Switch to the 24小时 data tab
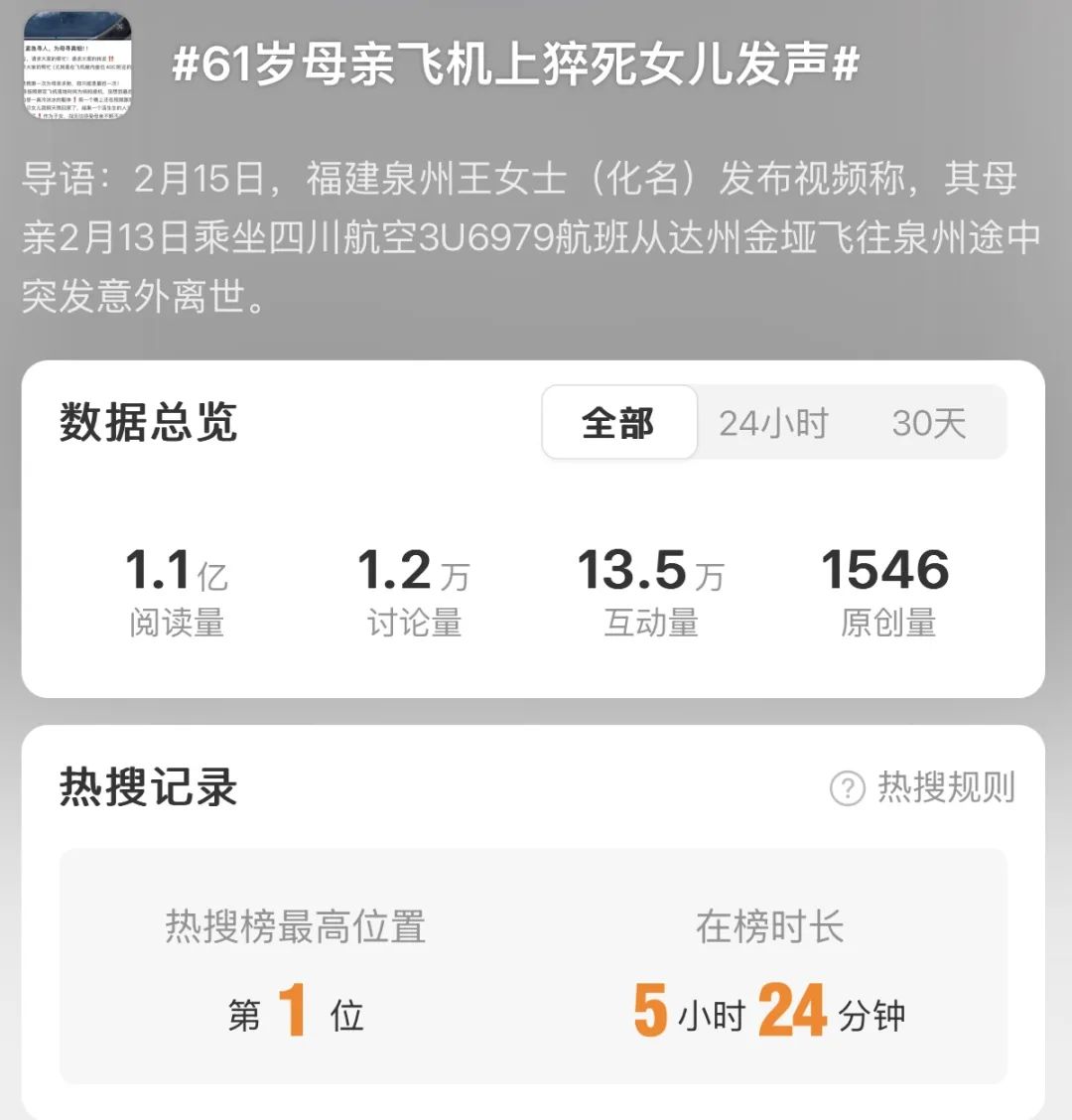Viewport: 1072px width, 1120px height. (x=773, y=423)
